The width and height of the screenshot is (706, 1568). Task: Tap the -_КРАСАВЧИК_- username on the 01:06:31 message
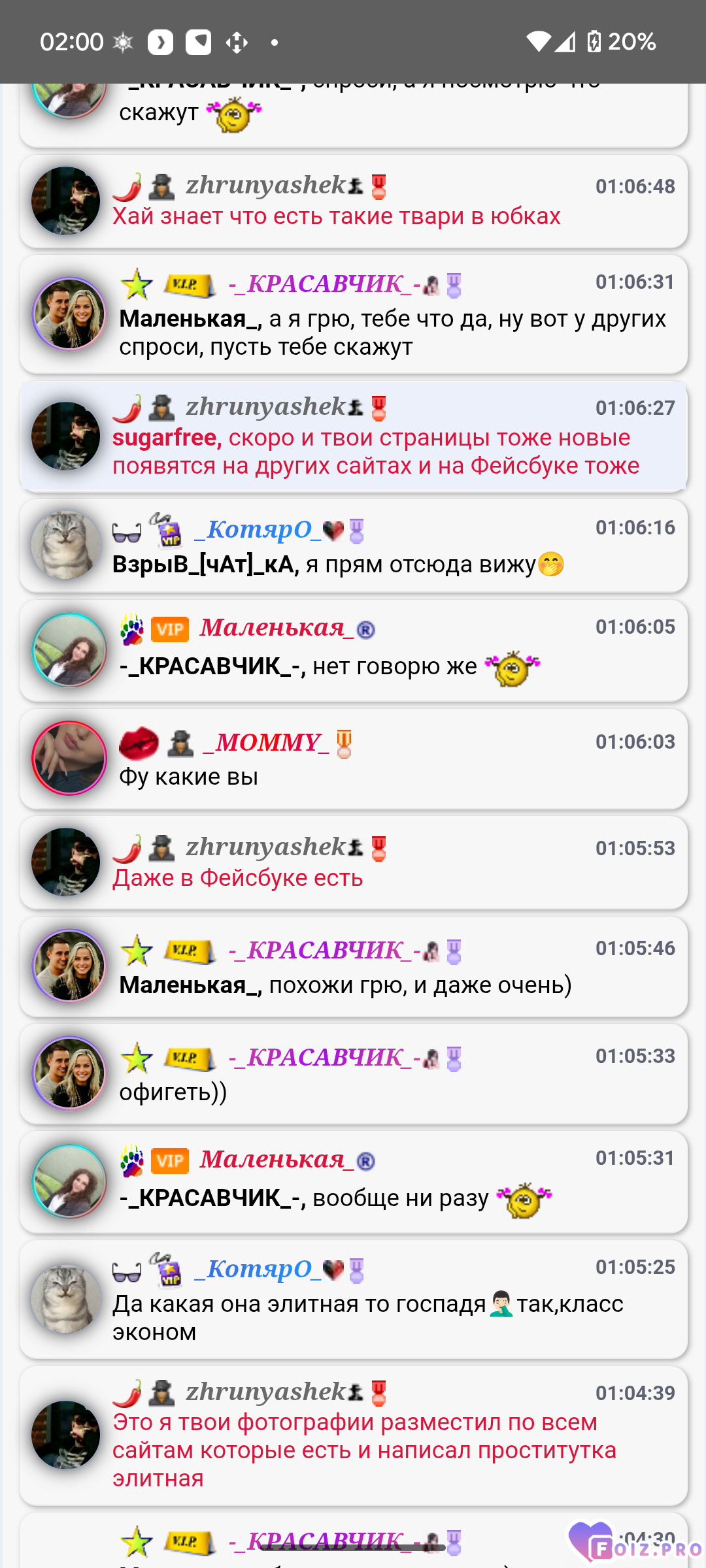coord(324,284)
